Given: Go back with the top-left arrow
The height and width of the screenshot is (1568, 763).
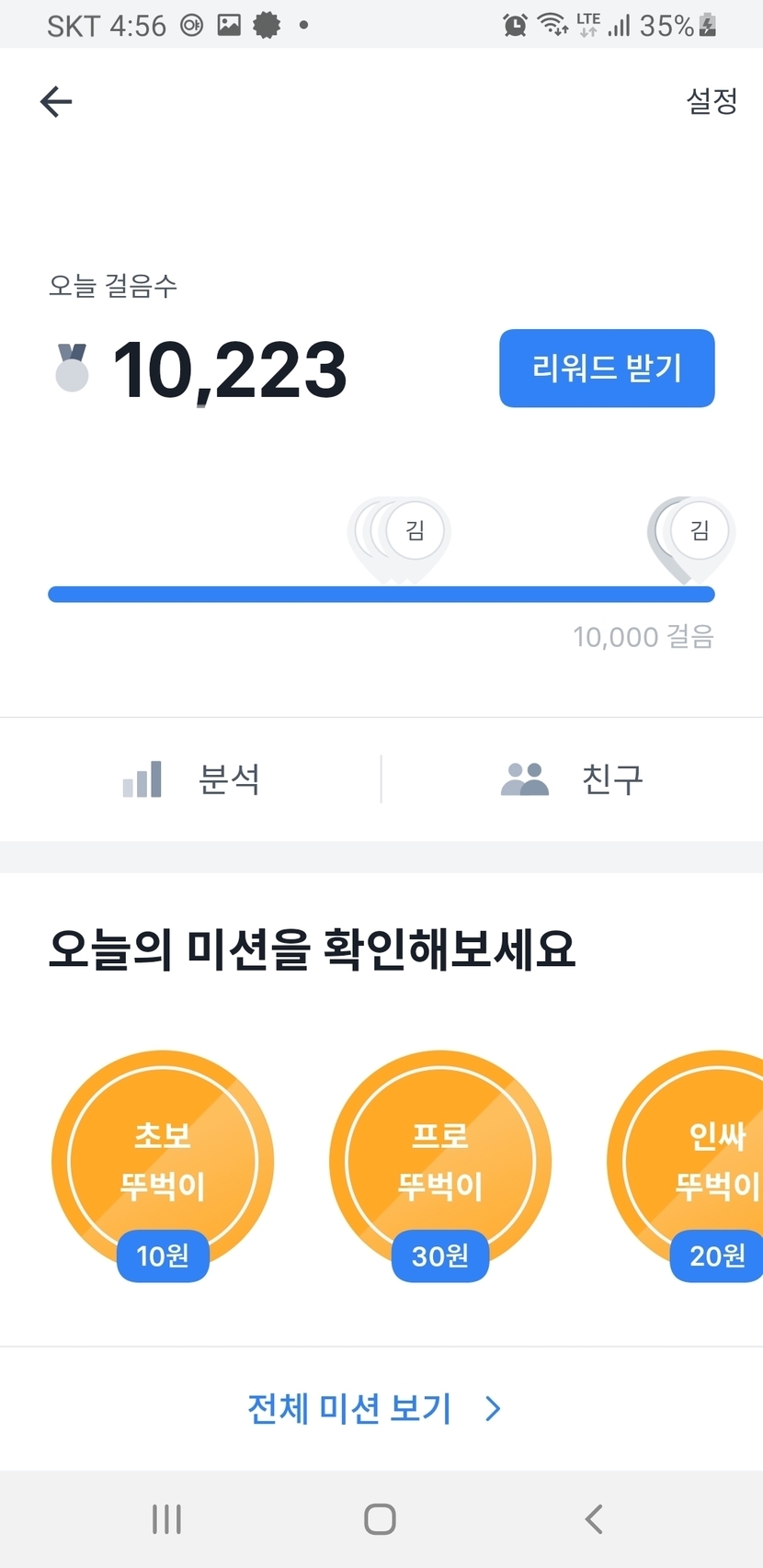Looking at the screenshot, I should pos(56,101).
